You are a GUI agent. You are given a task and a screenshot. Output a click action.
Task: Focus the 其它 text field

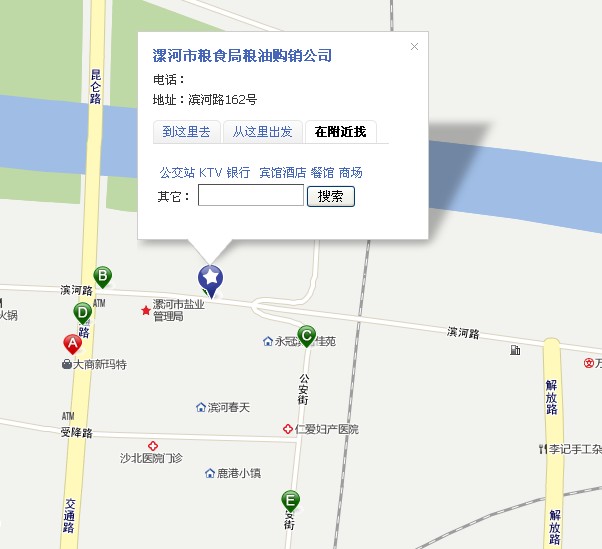point(250,196)
